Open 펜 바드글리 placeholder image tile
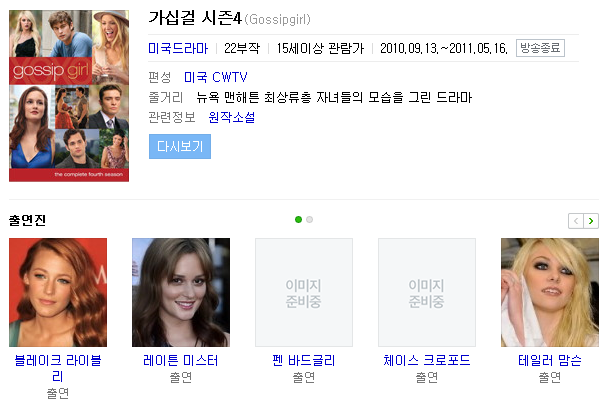The height and width of the screenshot is (403, 604). (304, 292)
